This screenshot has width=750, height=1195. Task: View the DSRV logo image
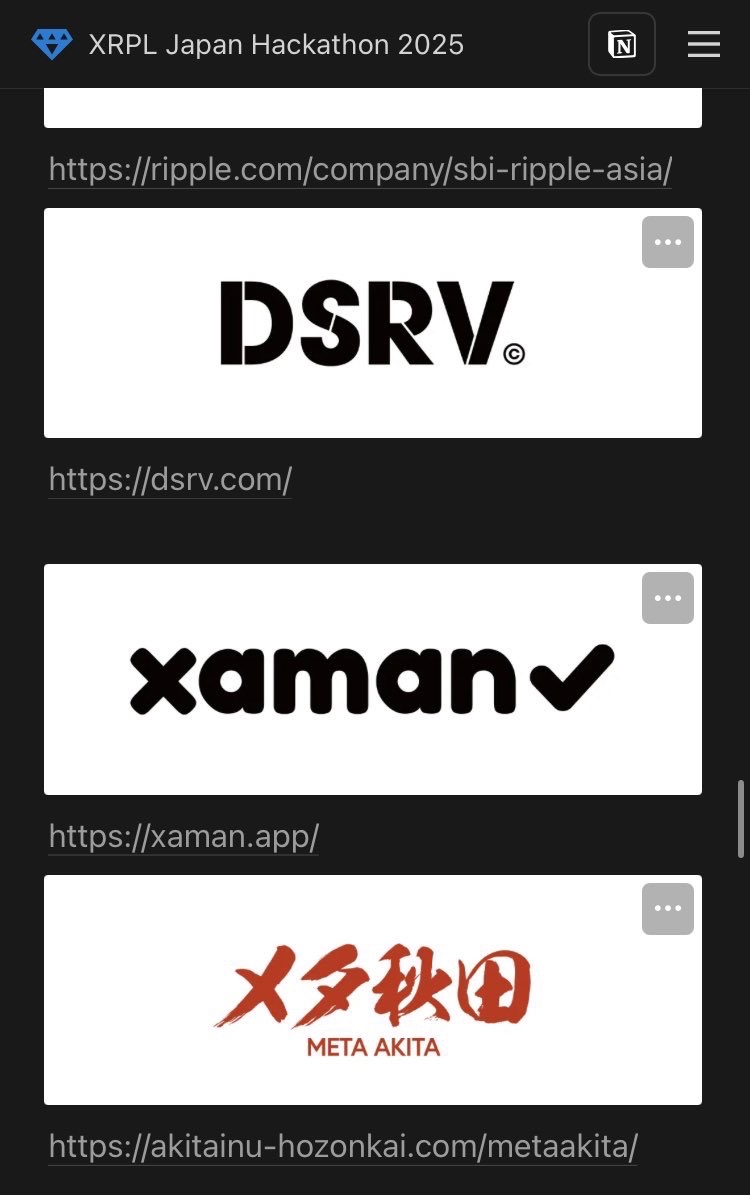click(x=372, y=323)
